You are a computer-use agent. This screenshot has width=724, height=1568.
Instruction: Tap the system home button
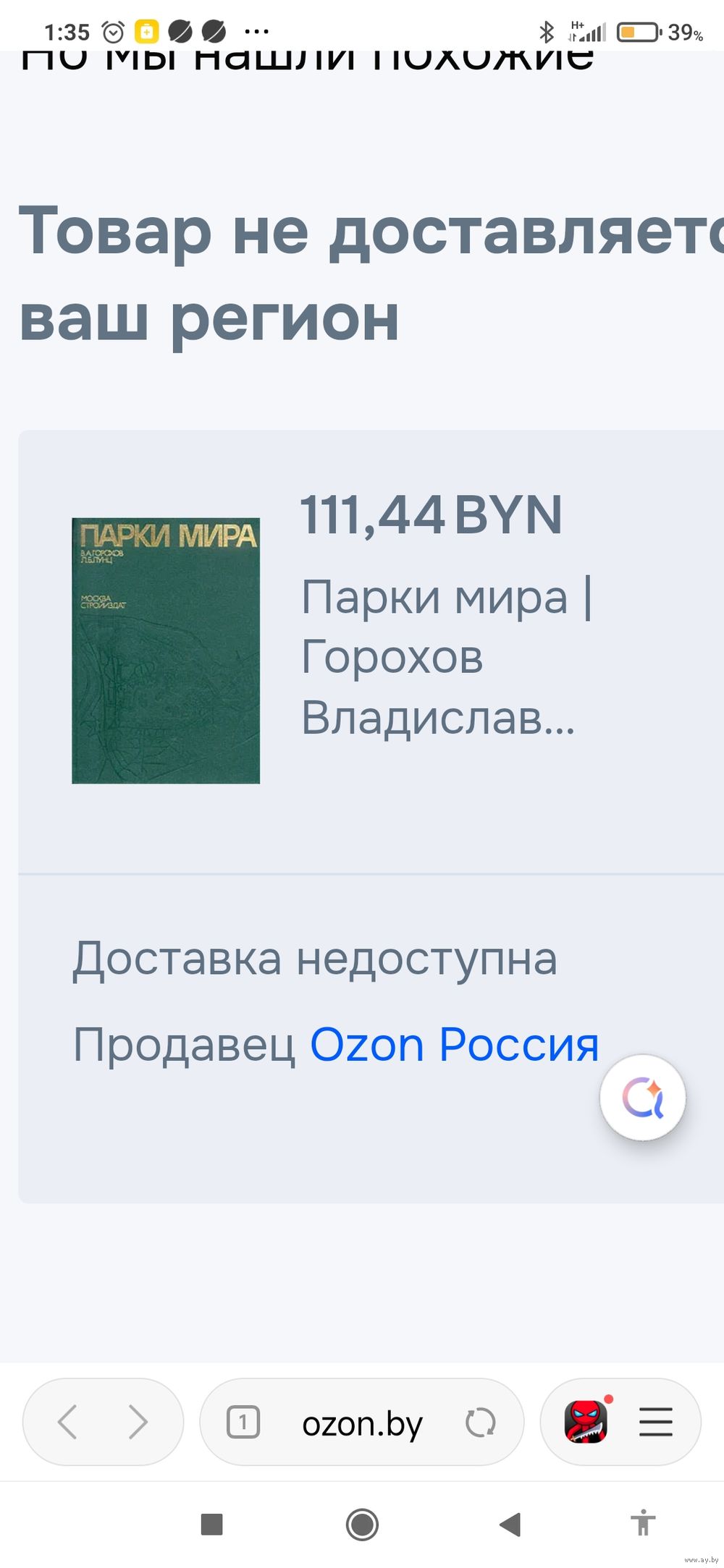point(362,1525)
